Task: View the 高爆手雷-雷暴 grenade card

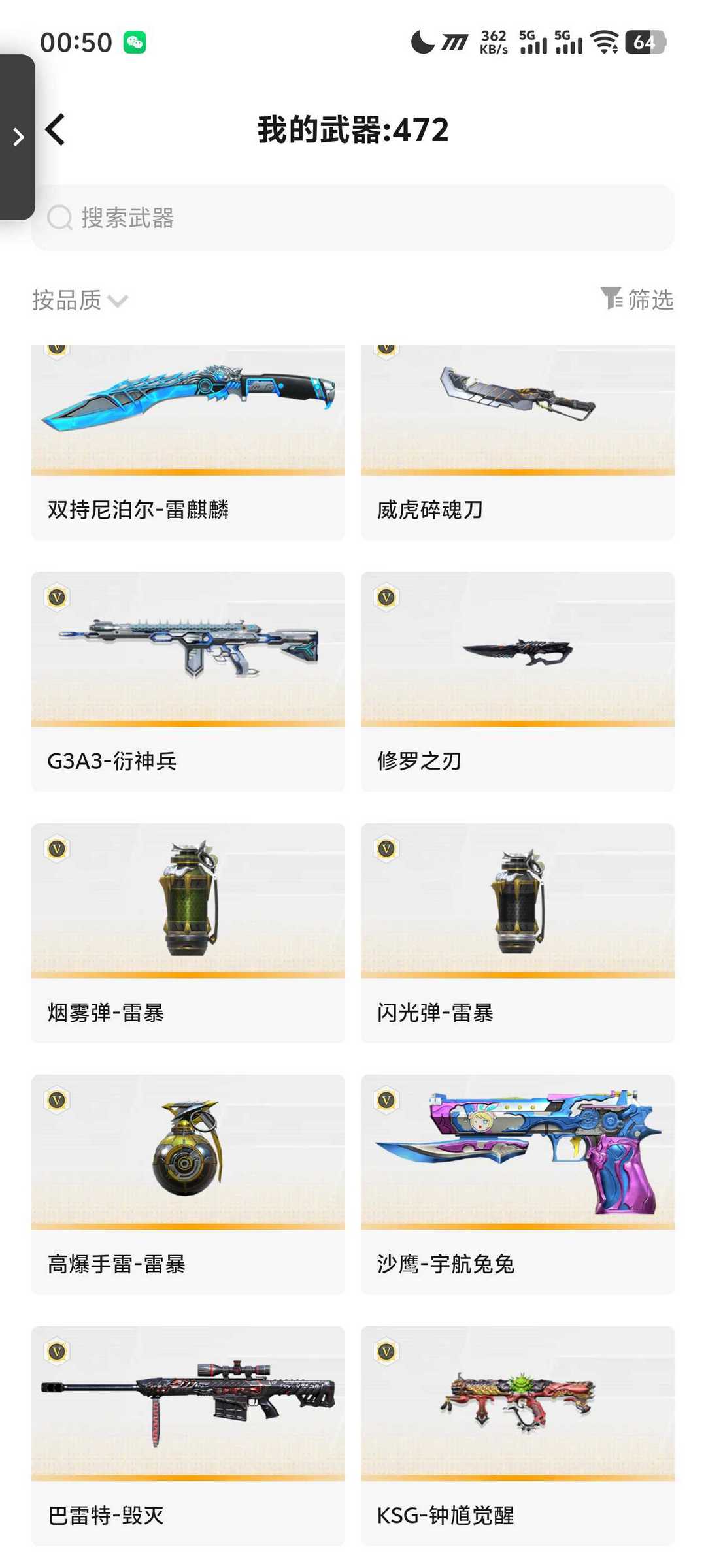Action: click(188, 1183)
